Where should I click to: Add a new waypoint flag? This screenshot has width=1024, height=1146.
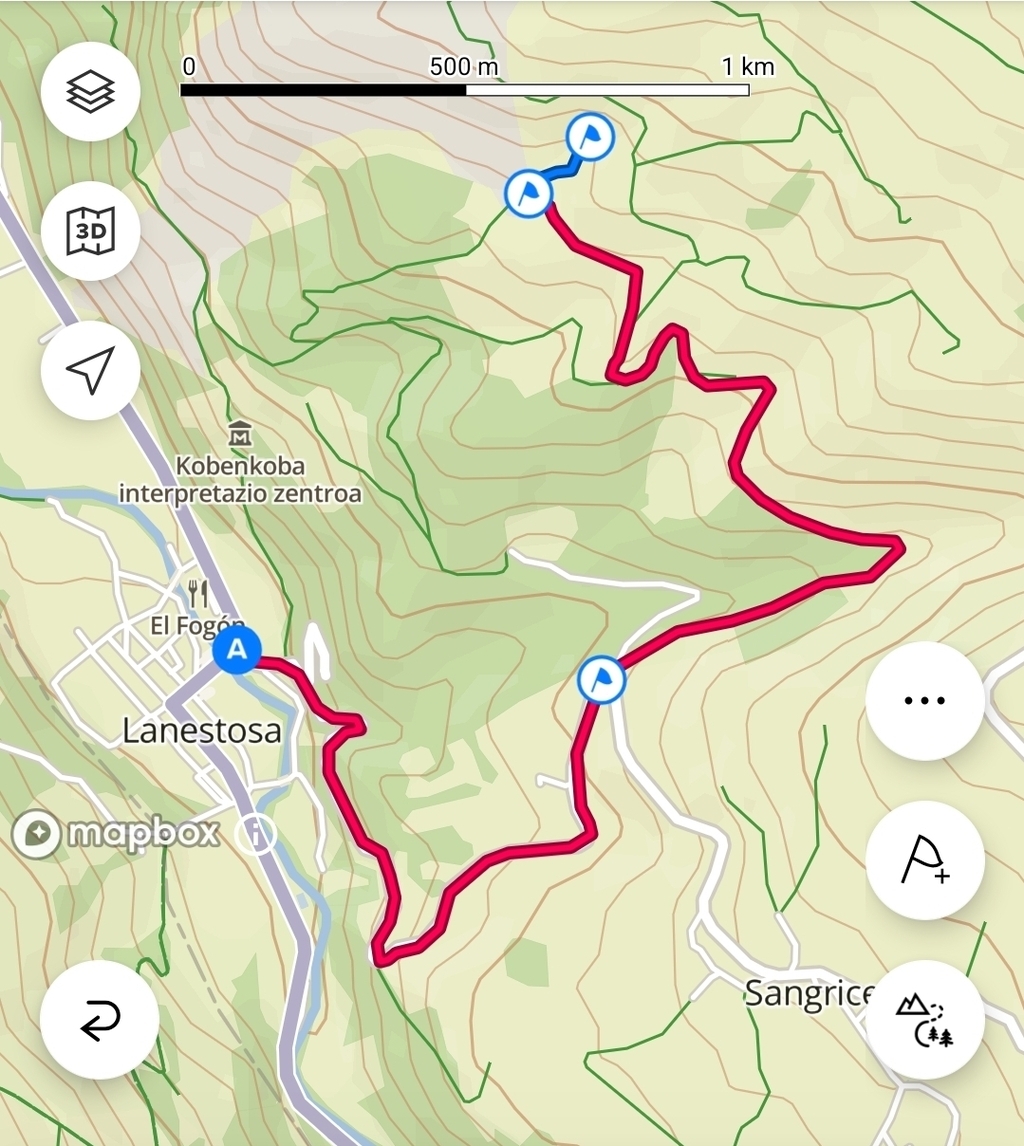924,860
